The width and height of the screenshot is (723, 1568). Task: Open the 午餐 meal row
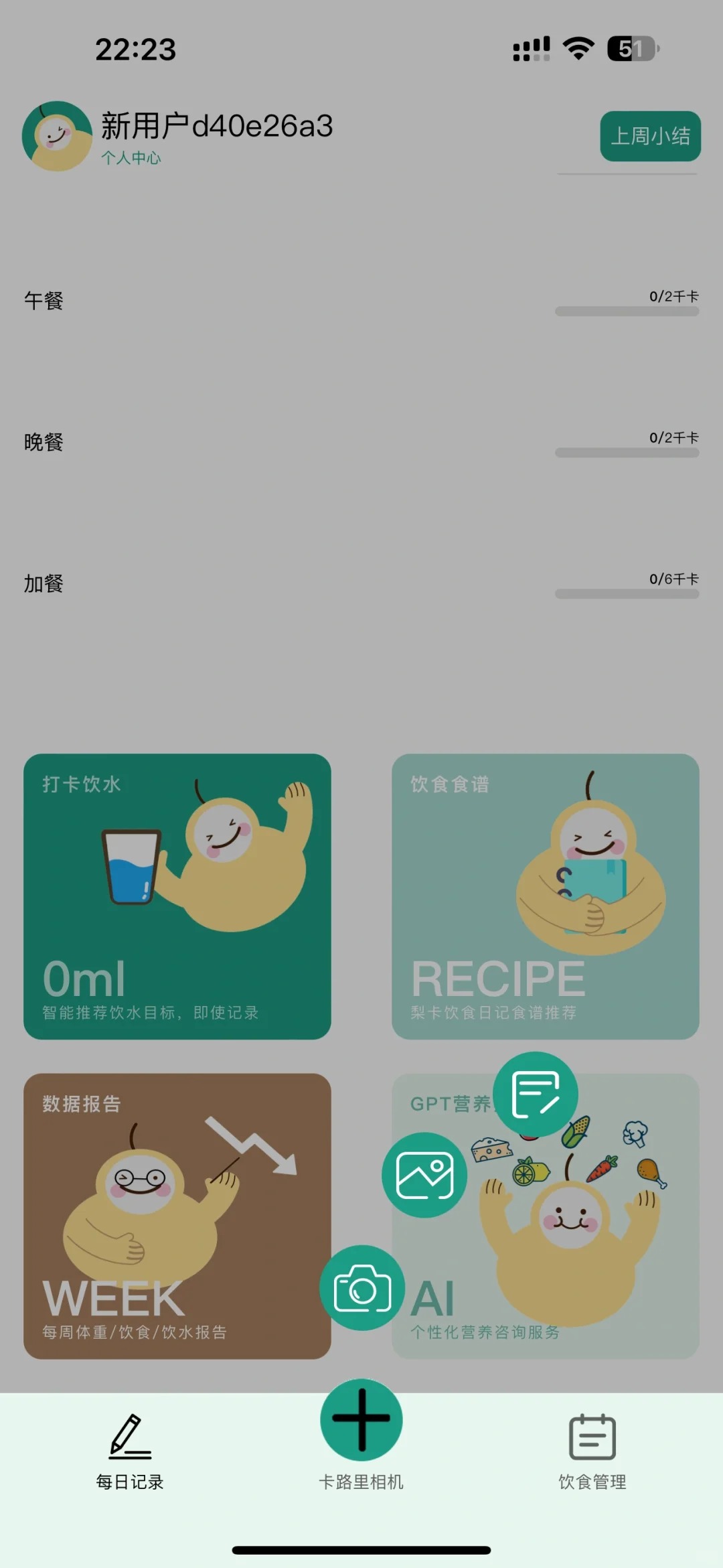click(361, 301)
